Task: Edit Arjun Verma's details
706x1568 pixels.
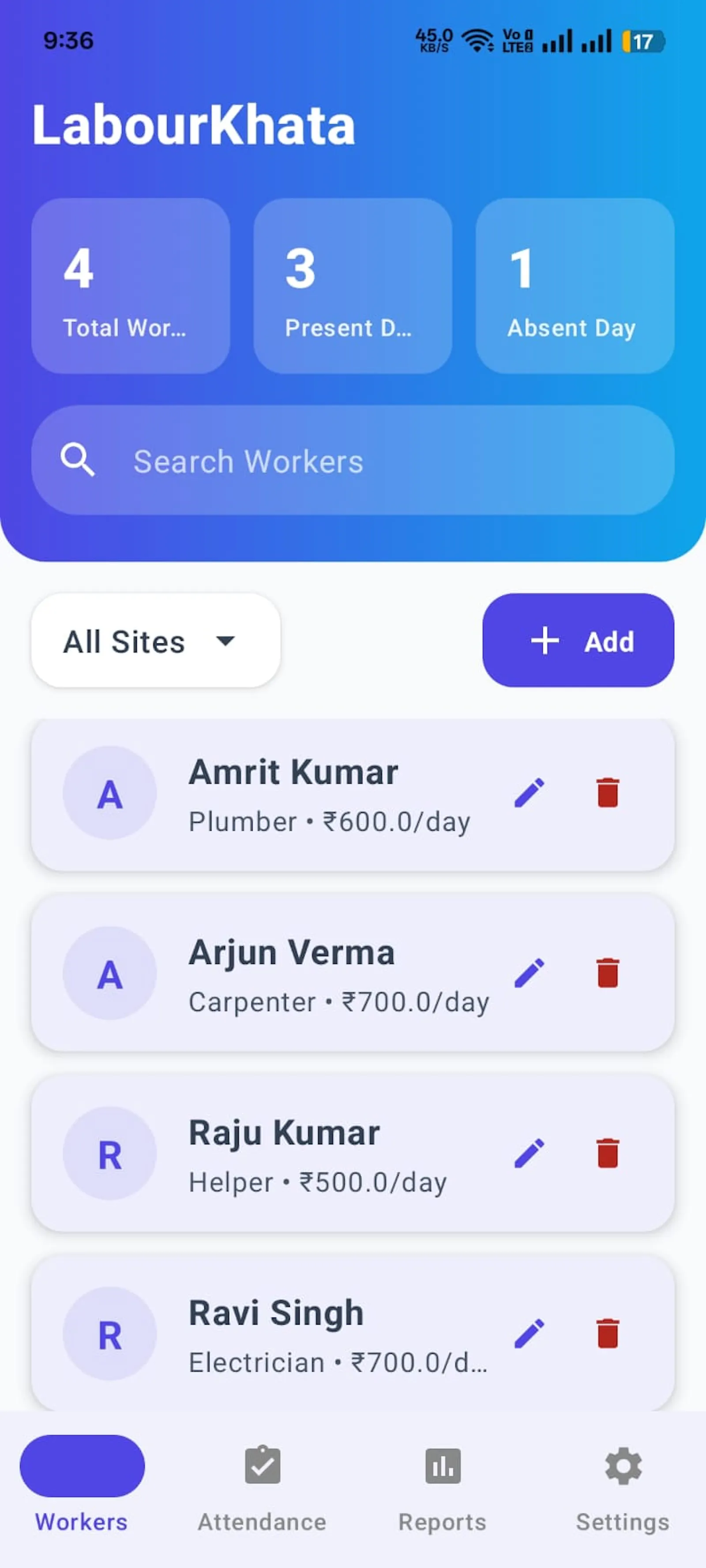Action: (529, 973)
